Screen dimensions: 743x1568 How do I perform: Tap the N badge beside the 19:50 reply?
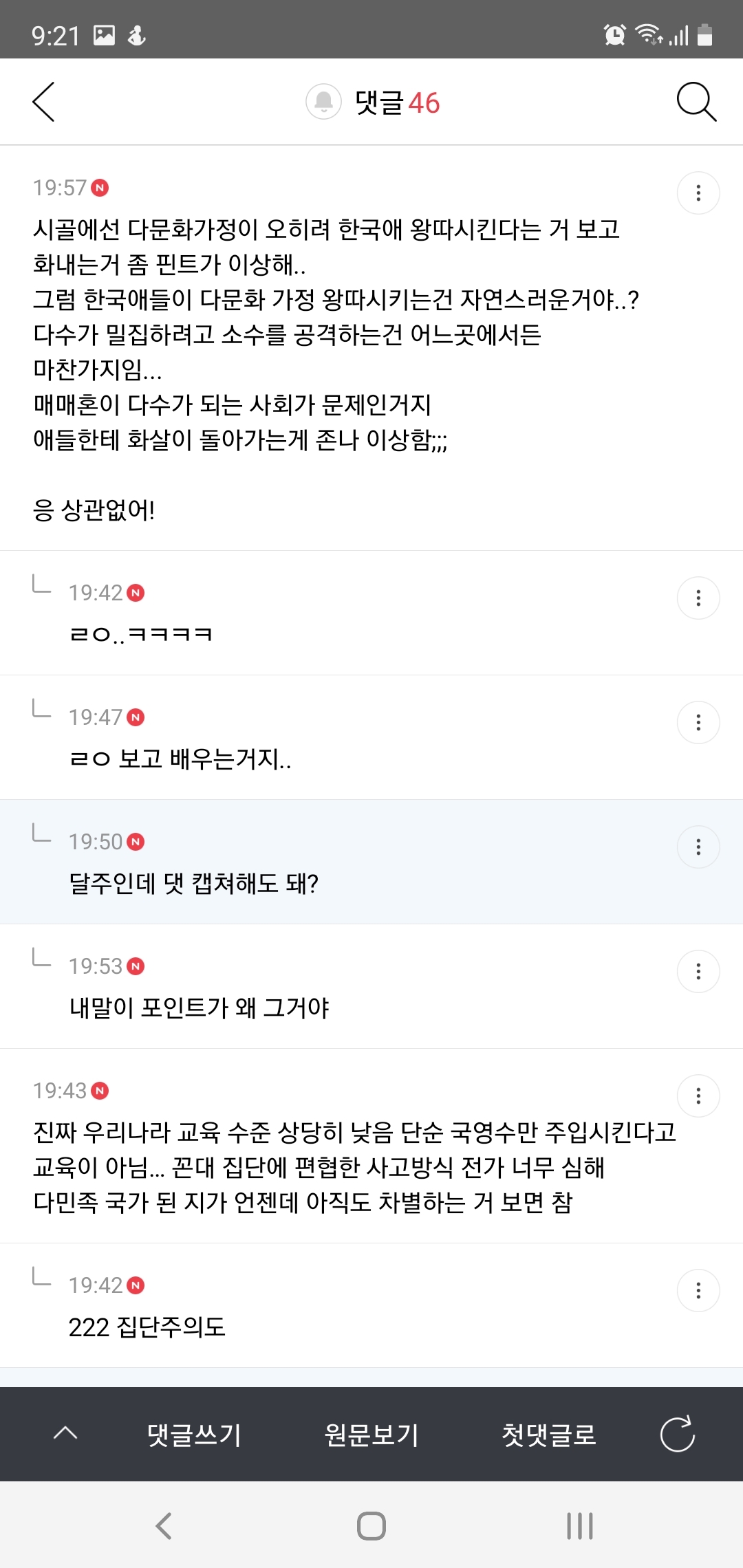tap(137, 841)
